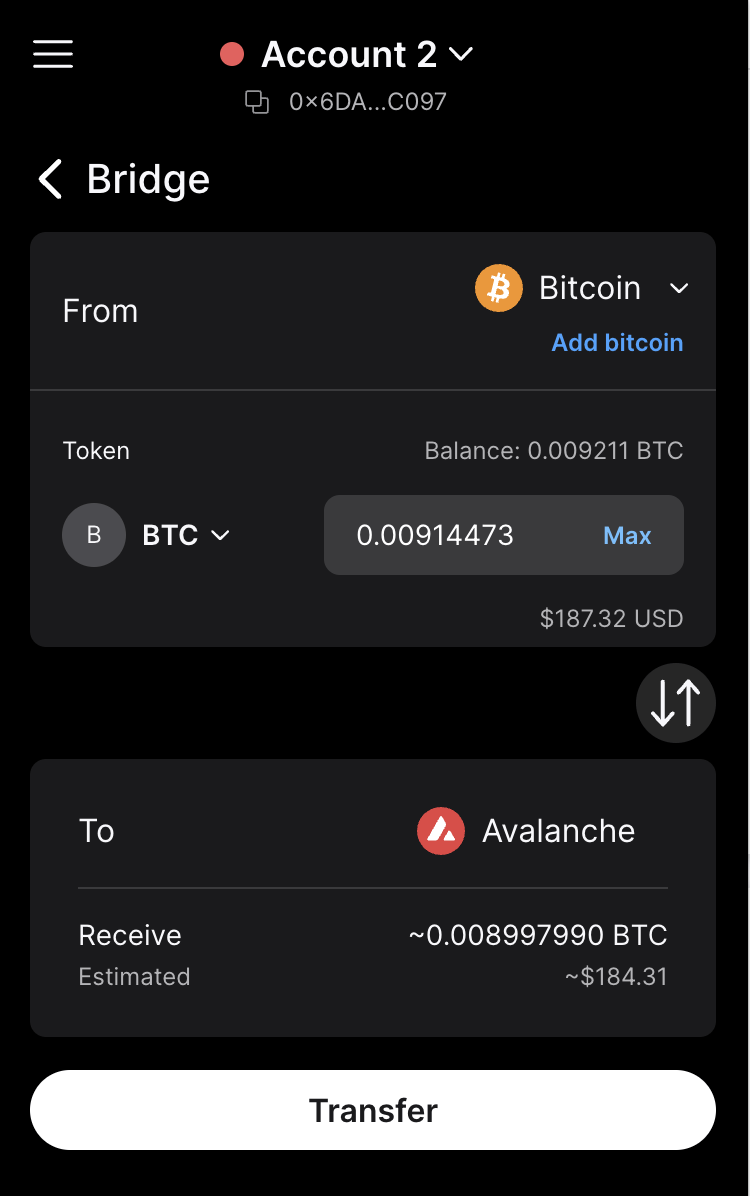Select the Bridge screen title
The height and width of the screenshot is (1196, 750).
tap(148, 179)
